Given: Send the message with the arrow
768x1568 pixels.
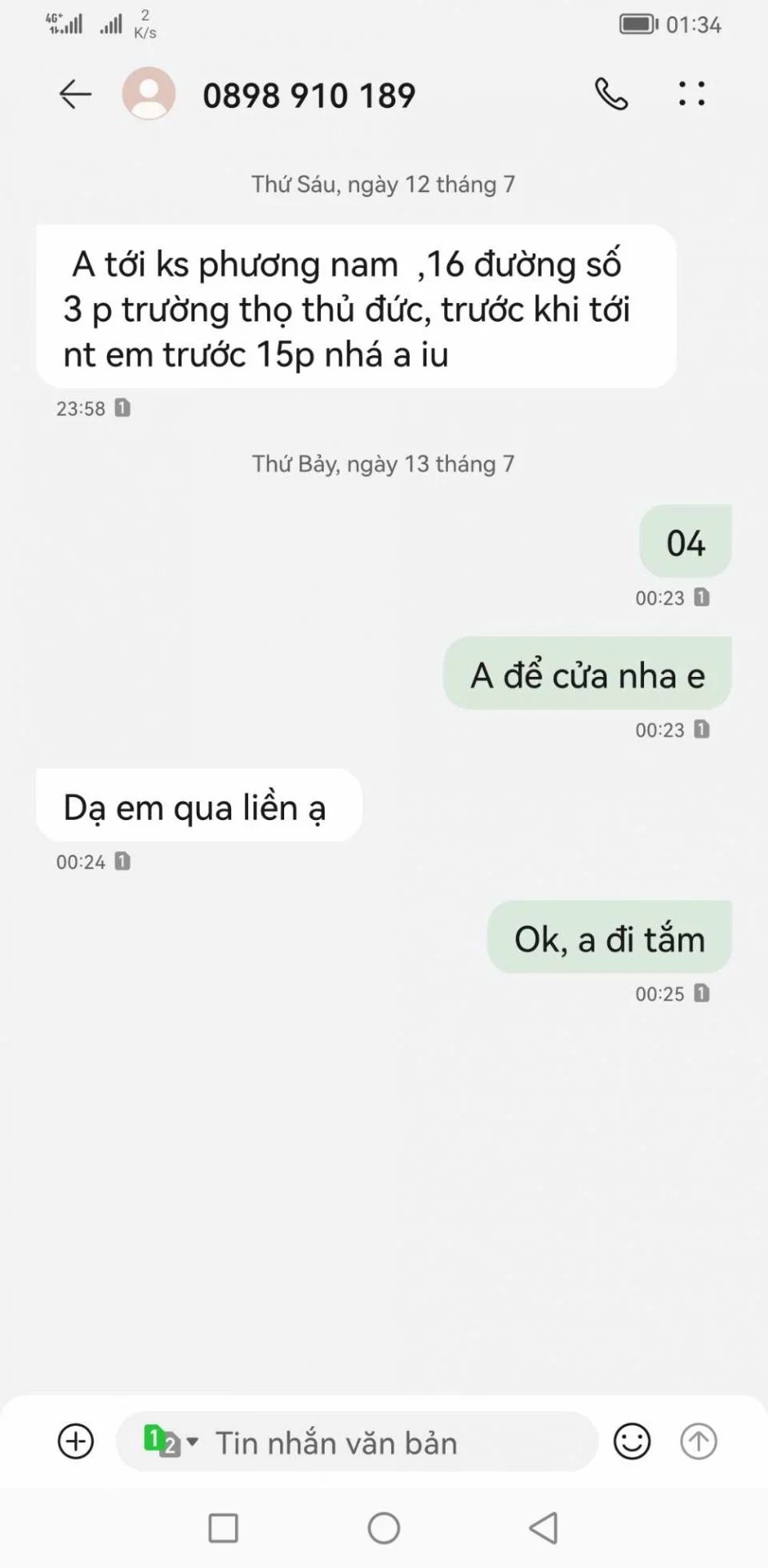Looking at the screenshot, I should pos(698,1442).
